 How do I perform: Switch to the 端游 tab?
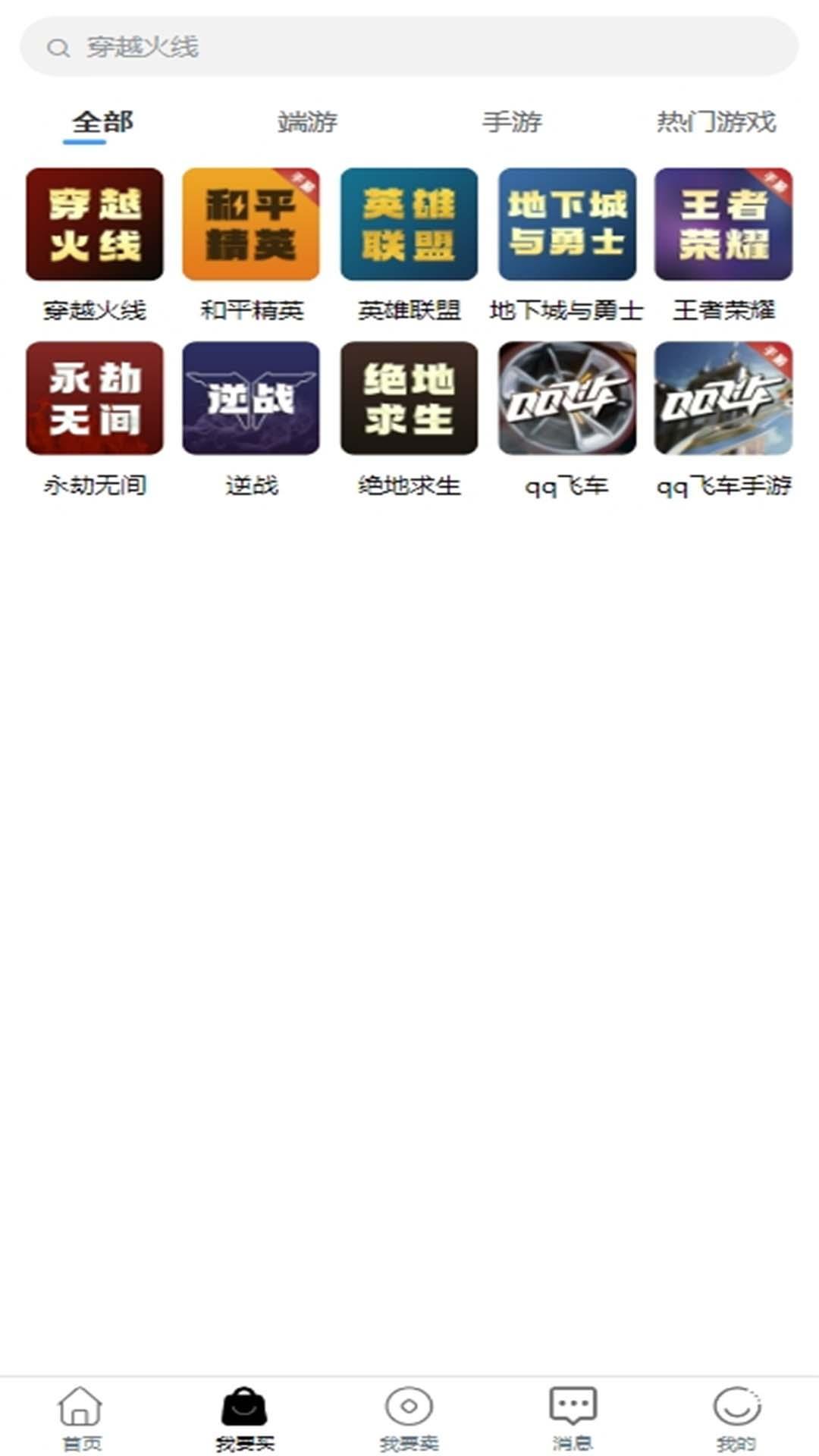pyautogui.click(x=307, y=121)
